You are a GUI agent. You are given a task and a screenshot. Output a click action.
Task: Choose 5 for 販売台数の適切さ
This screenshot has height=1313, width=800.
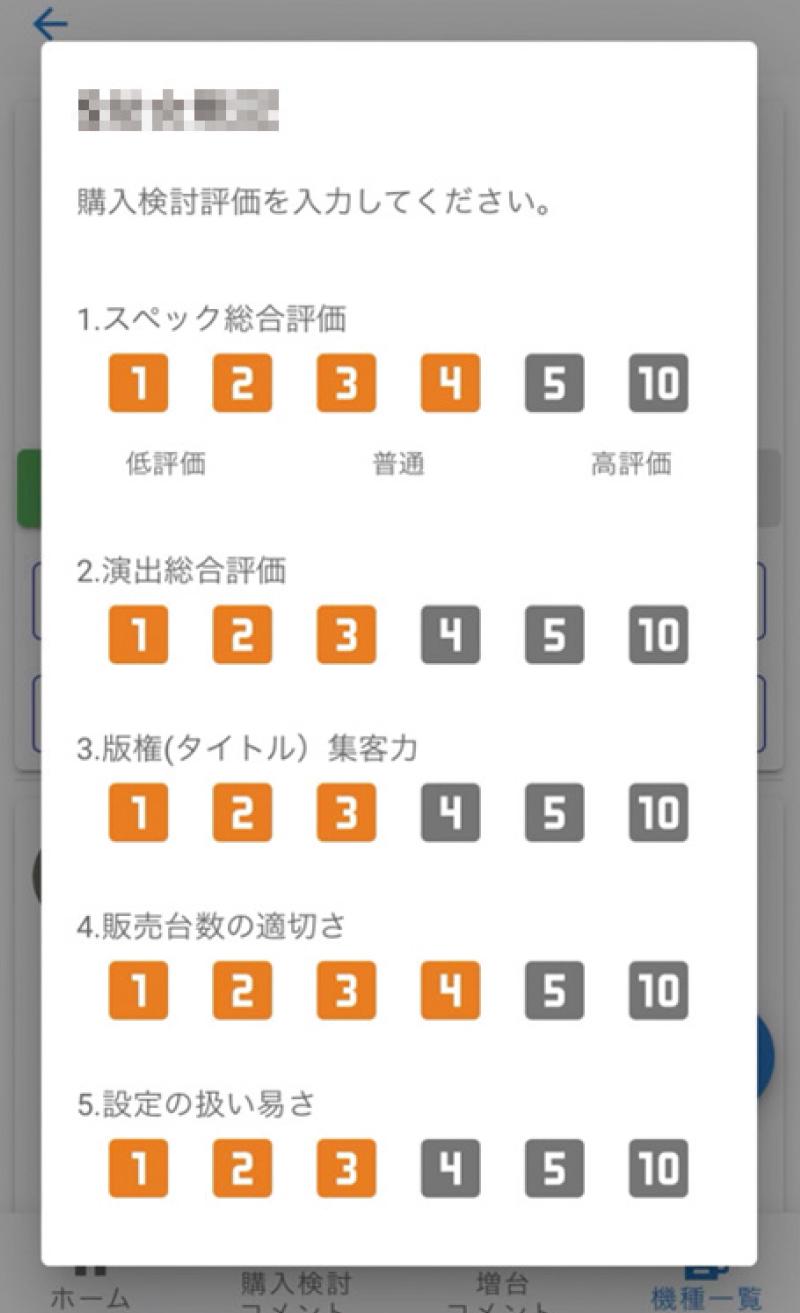click(x=554, y=990)
